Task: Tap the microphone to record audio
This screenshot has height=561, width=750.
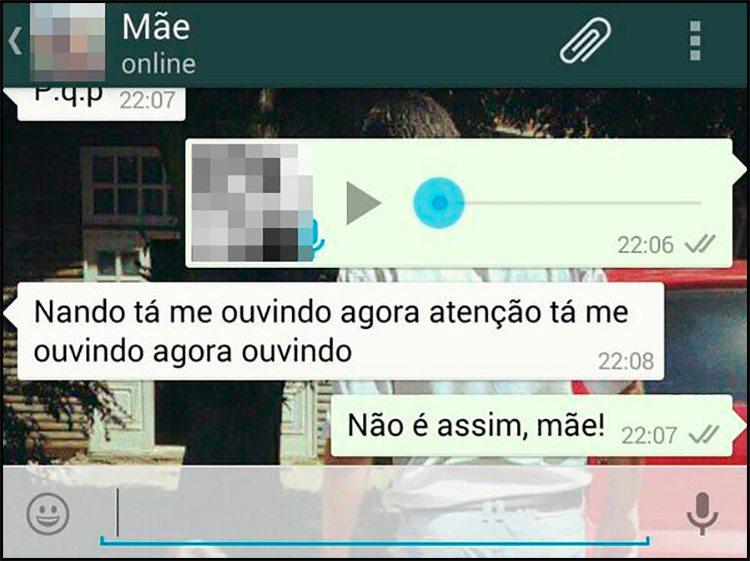Action: pyautogui.click(x=703, y=516)
